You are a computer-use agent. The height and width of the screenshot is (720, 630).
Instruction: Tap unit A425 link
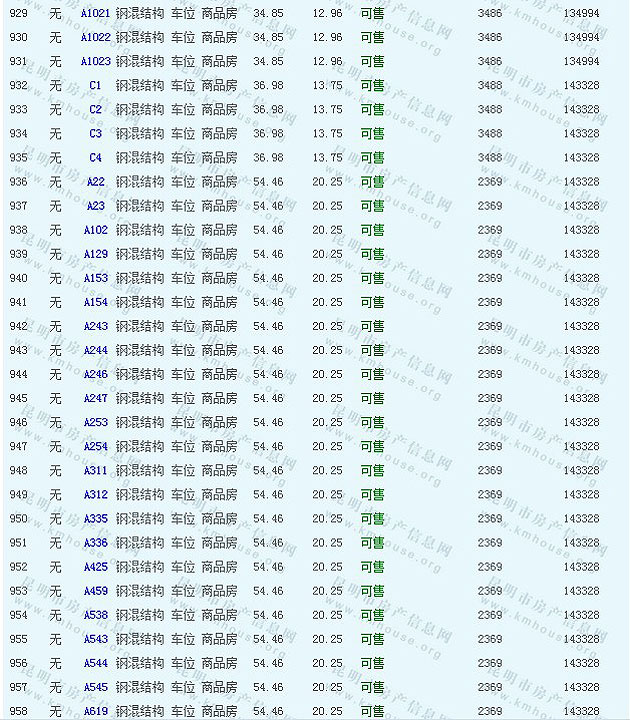tap(95, 567)
